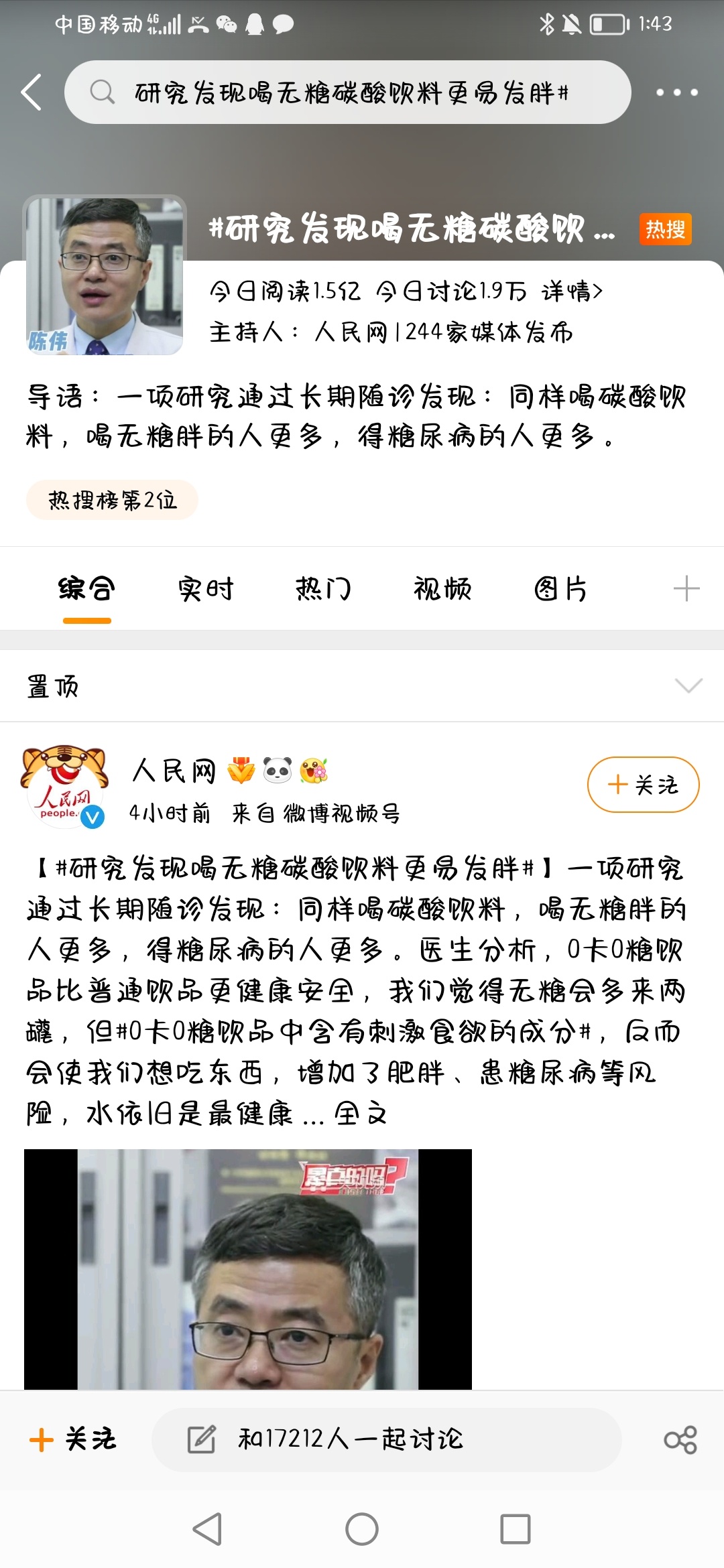The width and height of the screenshot is (724, 1568).
Task: Tap the search box with the hashtag query
Action: tap(349, 92)
